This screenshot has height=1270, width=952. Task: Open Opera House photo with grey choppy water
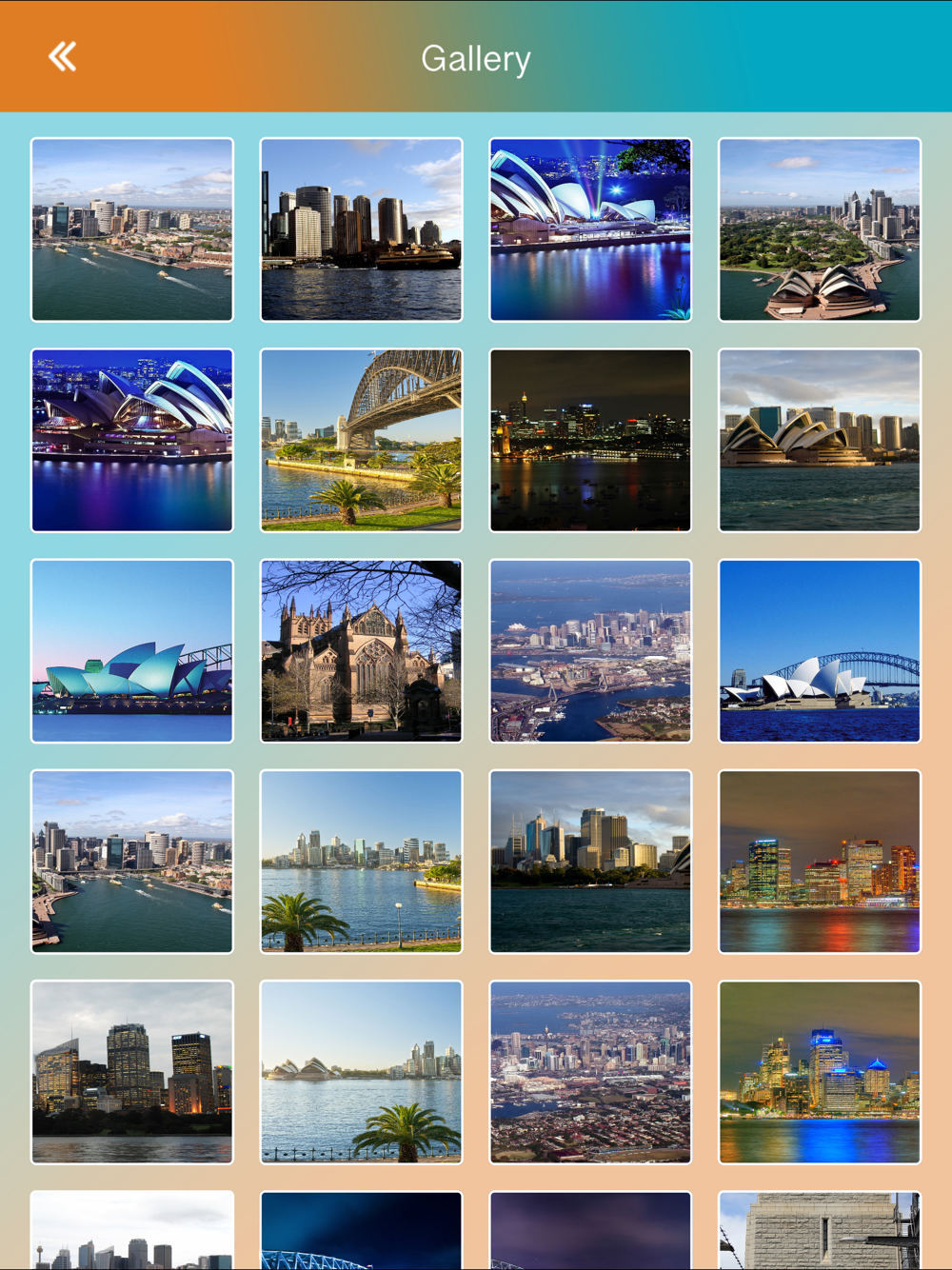coord(820,440)
